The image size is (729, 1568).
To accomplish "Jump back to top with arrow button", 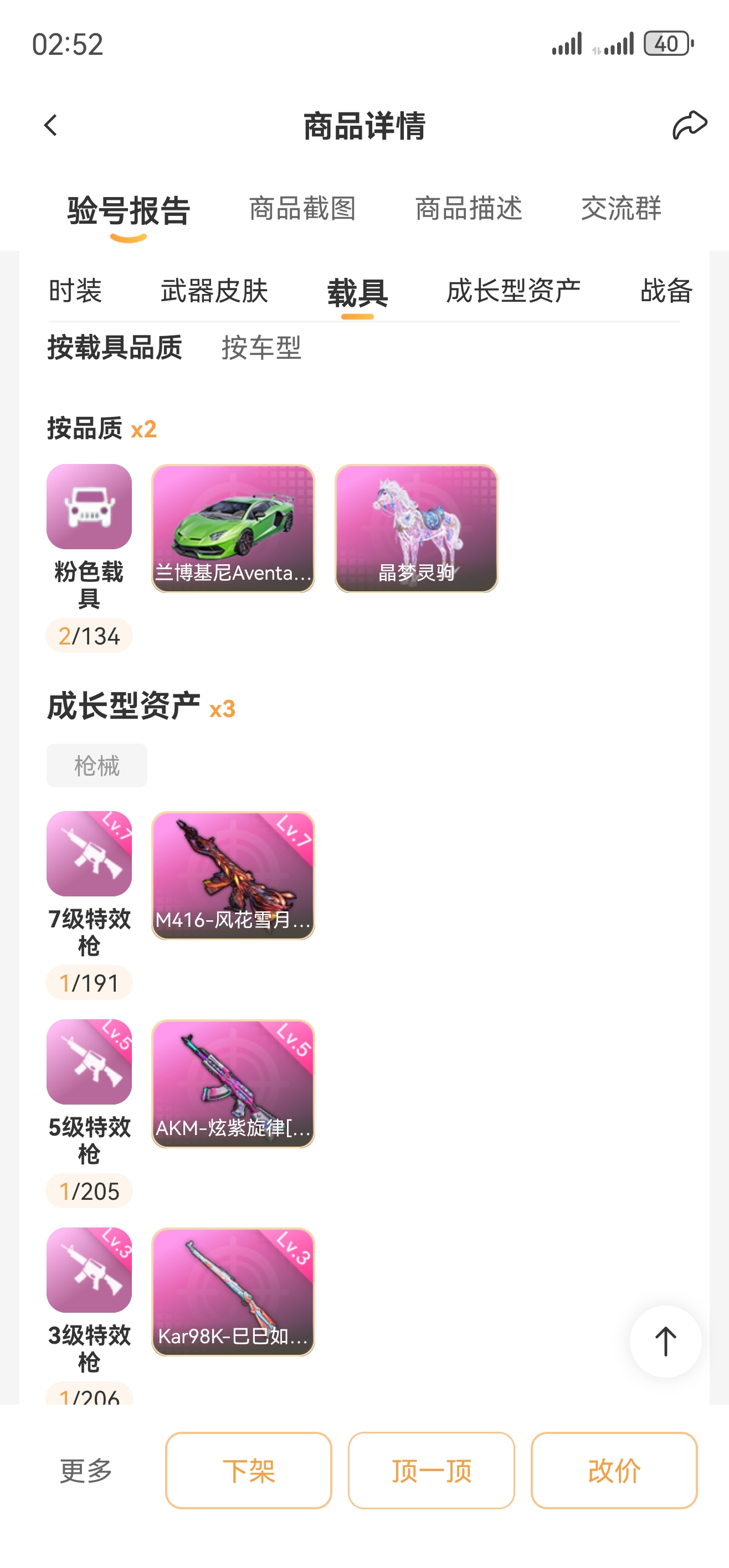I will point(665,1342).
